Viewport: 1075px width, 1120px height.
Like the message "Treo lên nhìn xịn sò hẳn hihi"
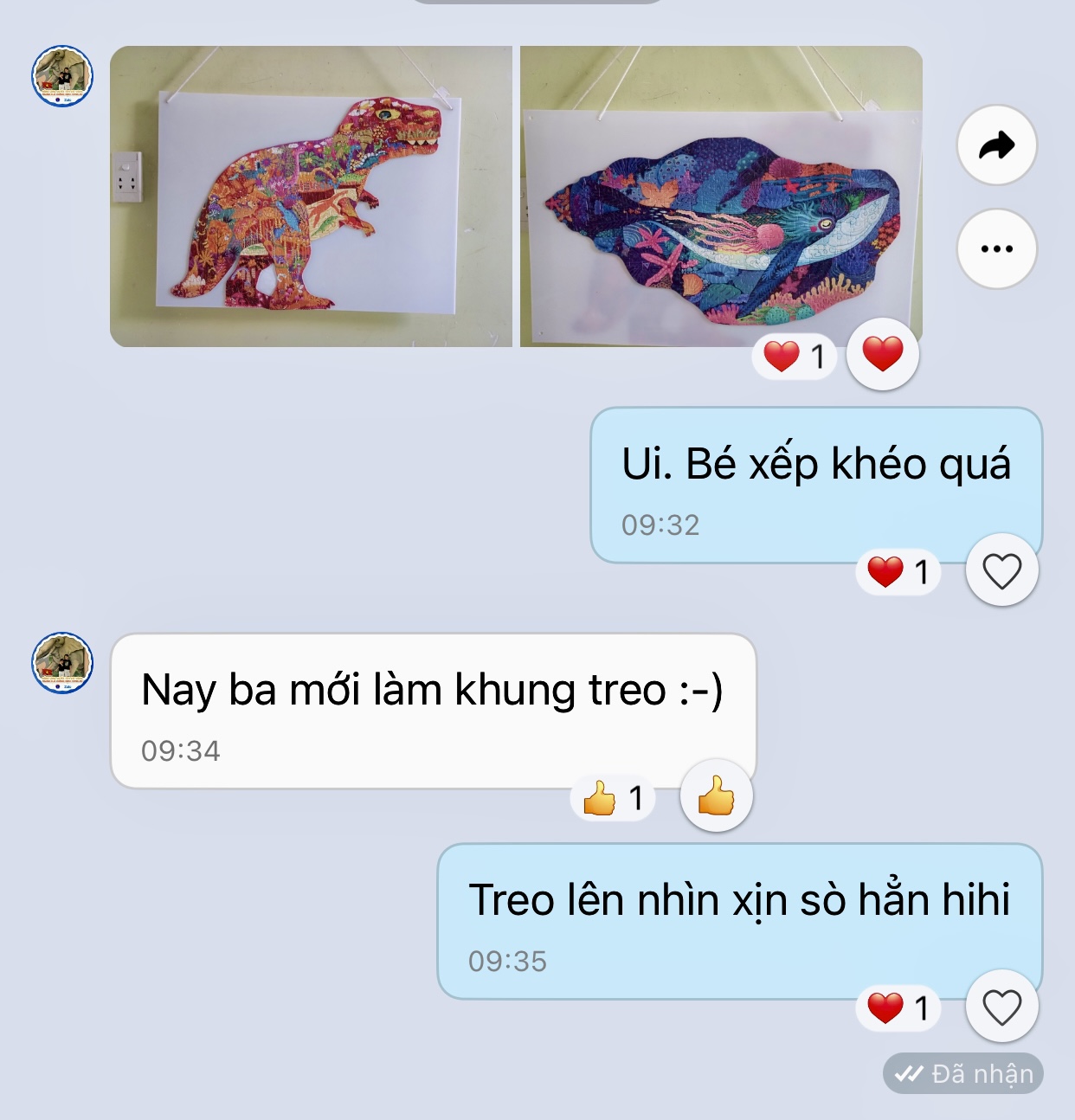click(x=1001, y=1007)
